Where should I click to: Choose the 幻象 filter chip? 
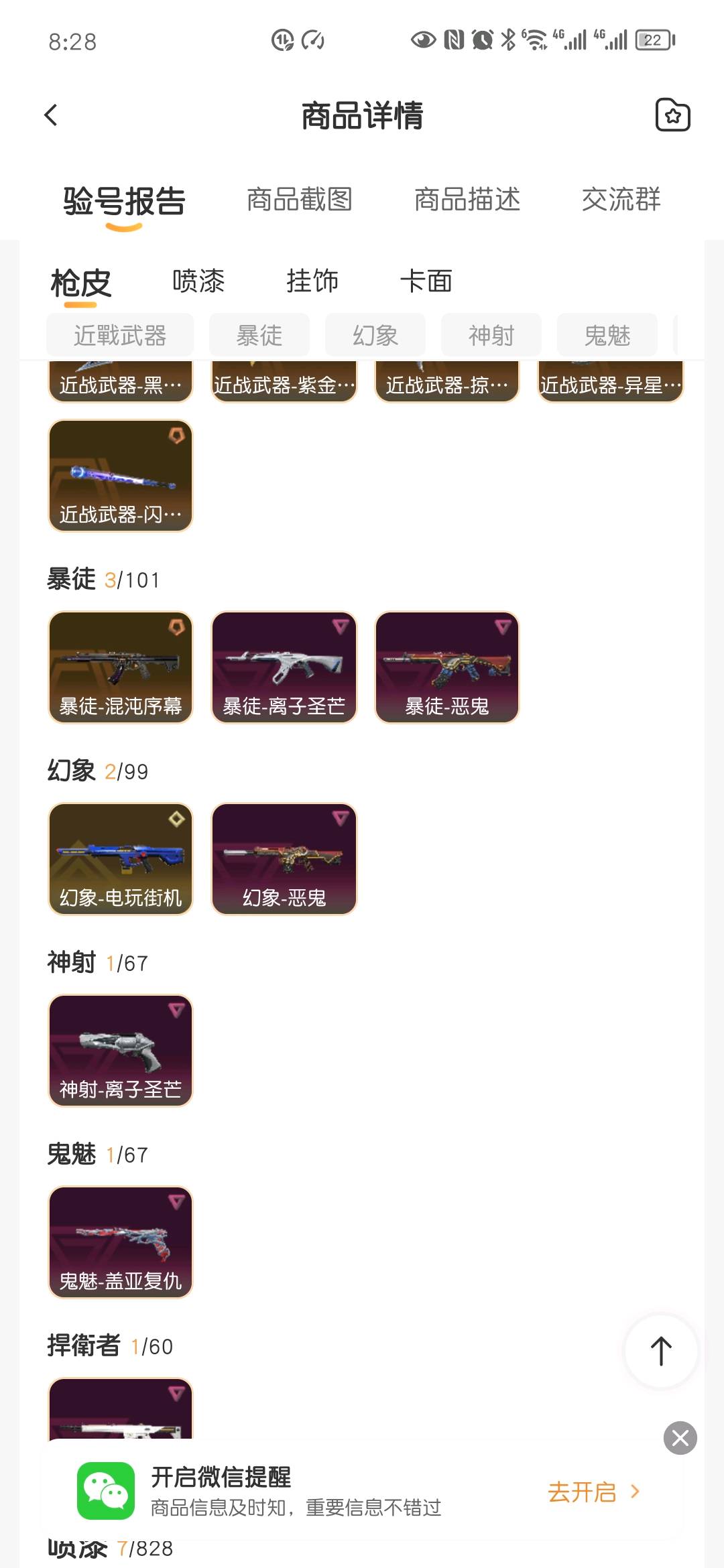click(x=375, y=335)
